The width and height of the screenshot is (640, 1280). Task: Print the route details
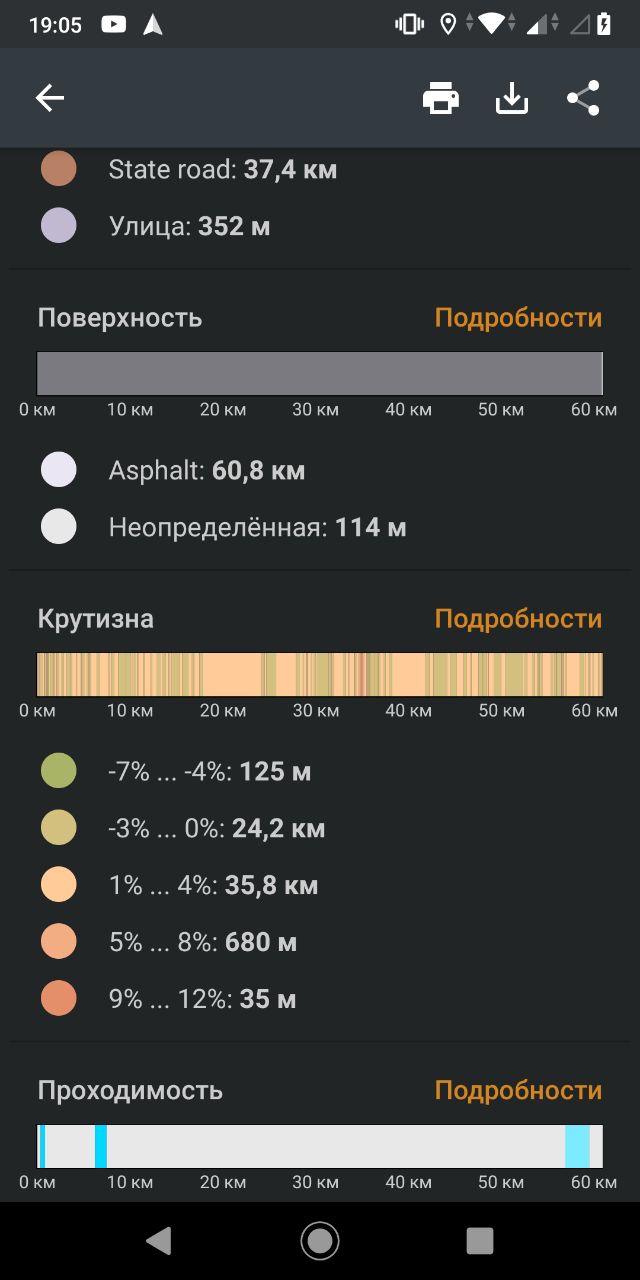441,98
